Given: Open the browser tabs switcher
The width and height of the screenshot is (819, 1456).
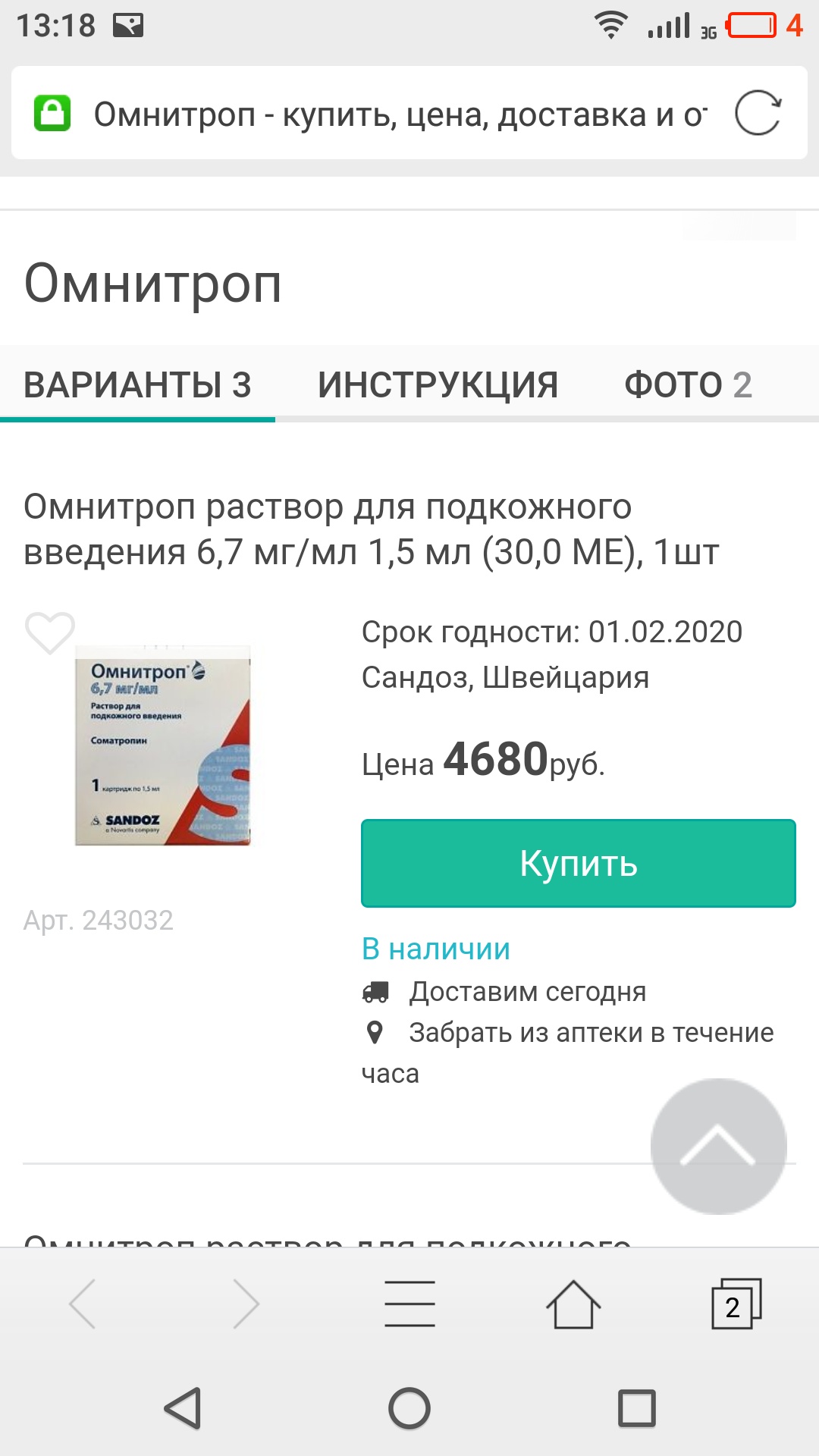Looking at the screenshot, I should point(736,1304).
